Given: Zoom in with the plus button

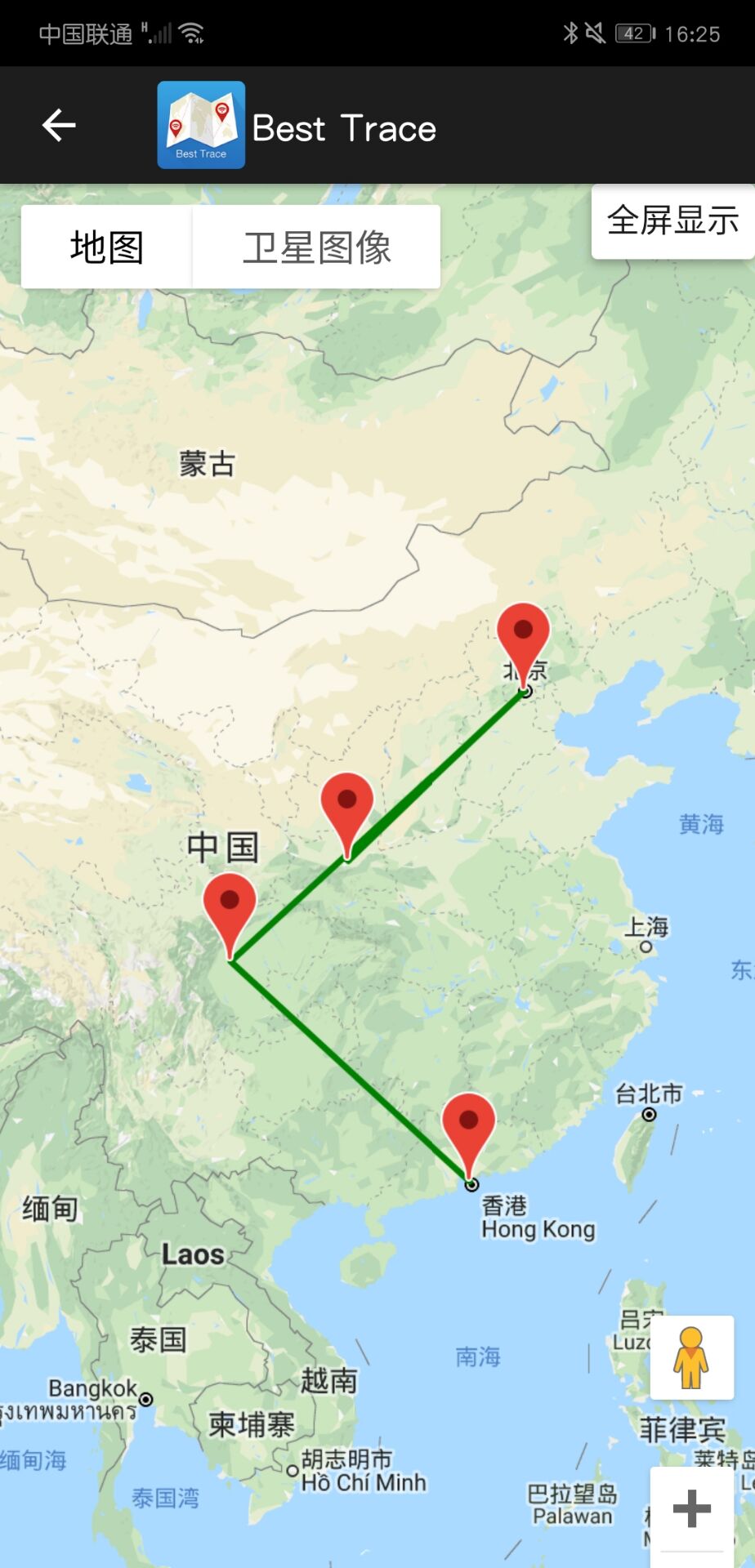Looking at the screenshot, I should point(691,1508).
